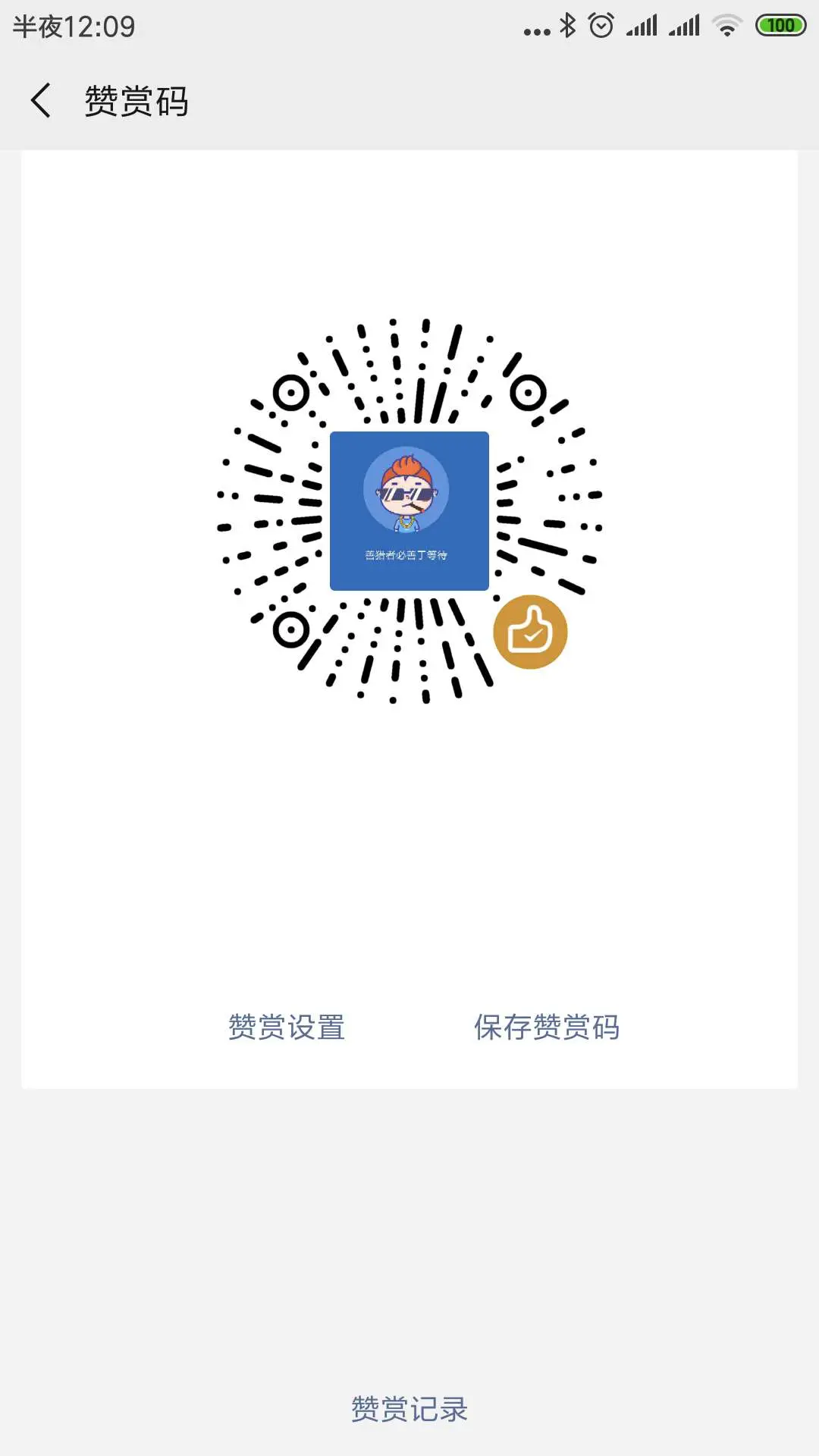Go back from the 赞赏码 page
The height and width of the screenshot is (1456, 819).
coord(41,101)
